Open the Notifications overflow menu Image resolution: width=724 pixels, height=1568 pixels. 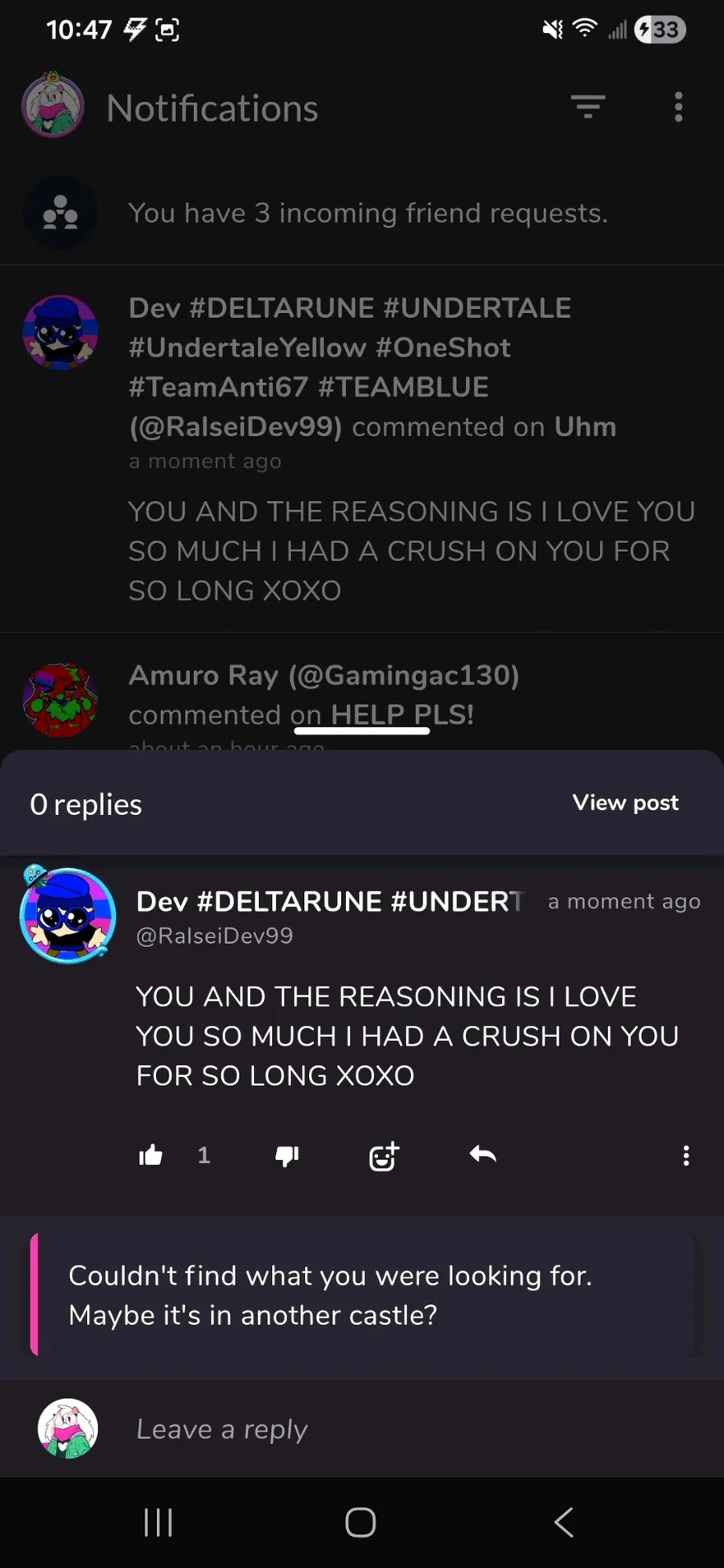pyautogui.click(x=678, y=107)
